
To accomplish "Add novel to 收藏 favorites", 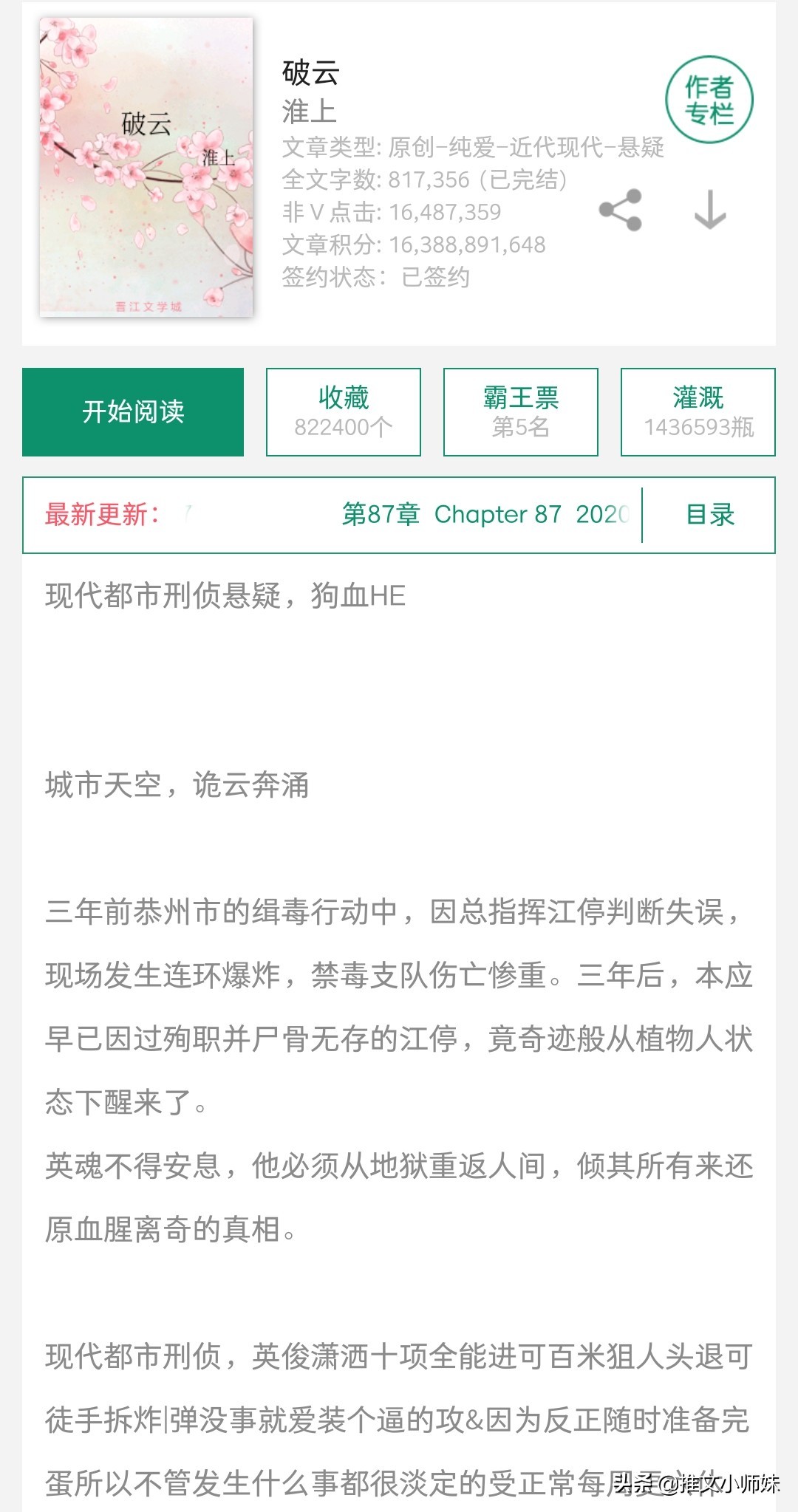I will point(344,411).
